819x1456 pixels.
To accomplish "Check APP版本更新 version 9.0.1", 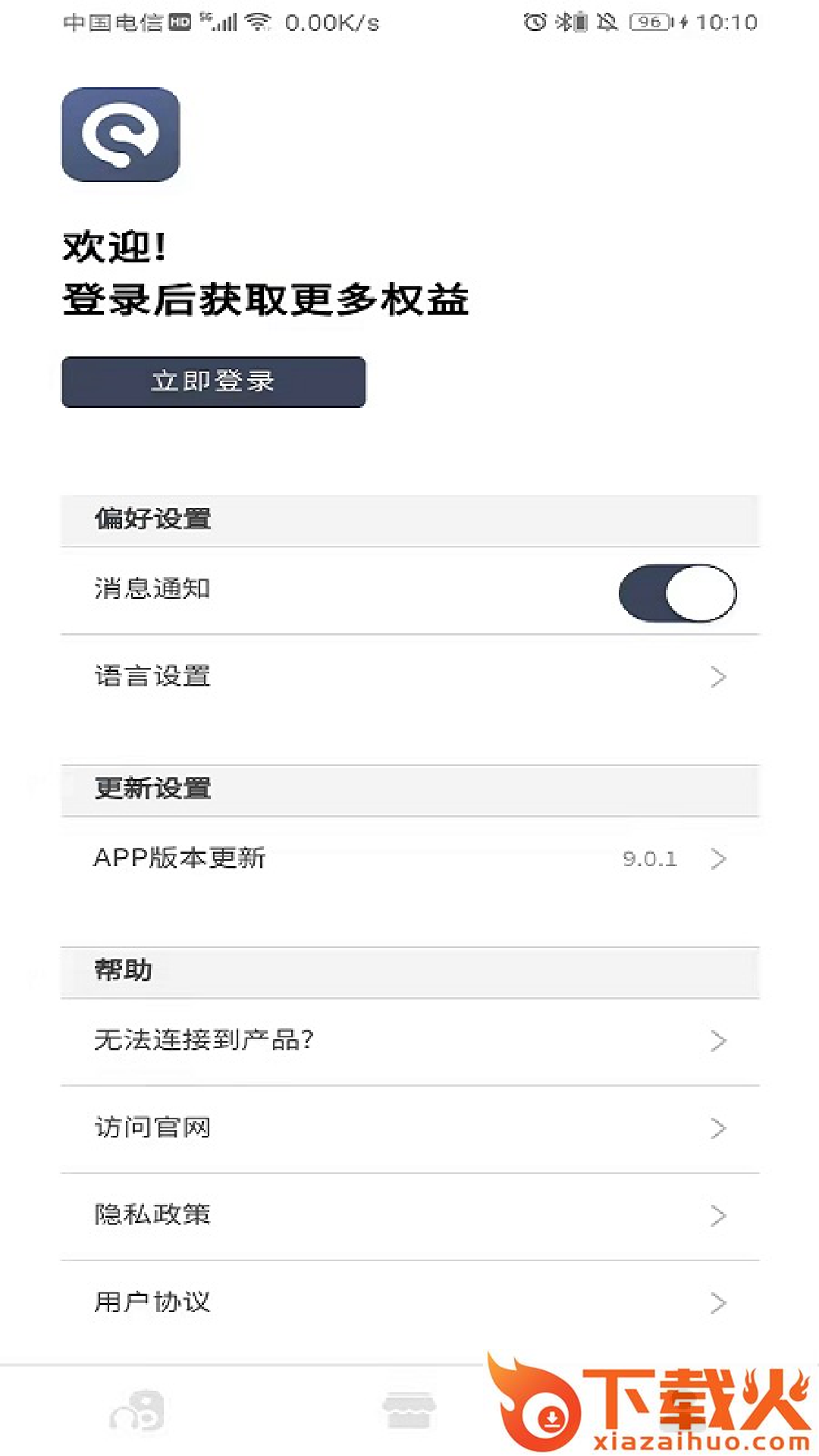I will pos(409,858).
